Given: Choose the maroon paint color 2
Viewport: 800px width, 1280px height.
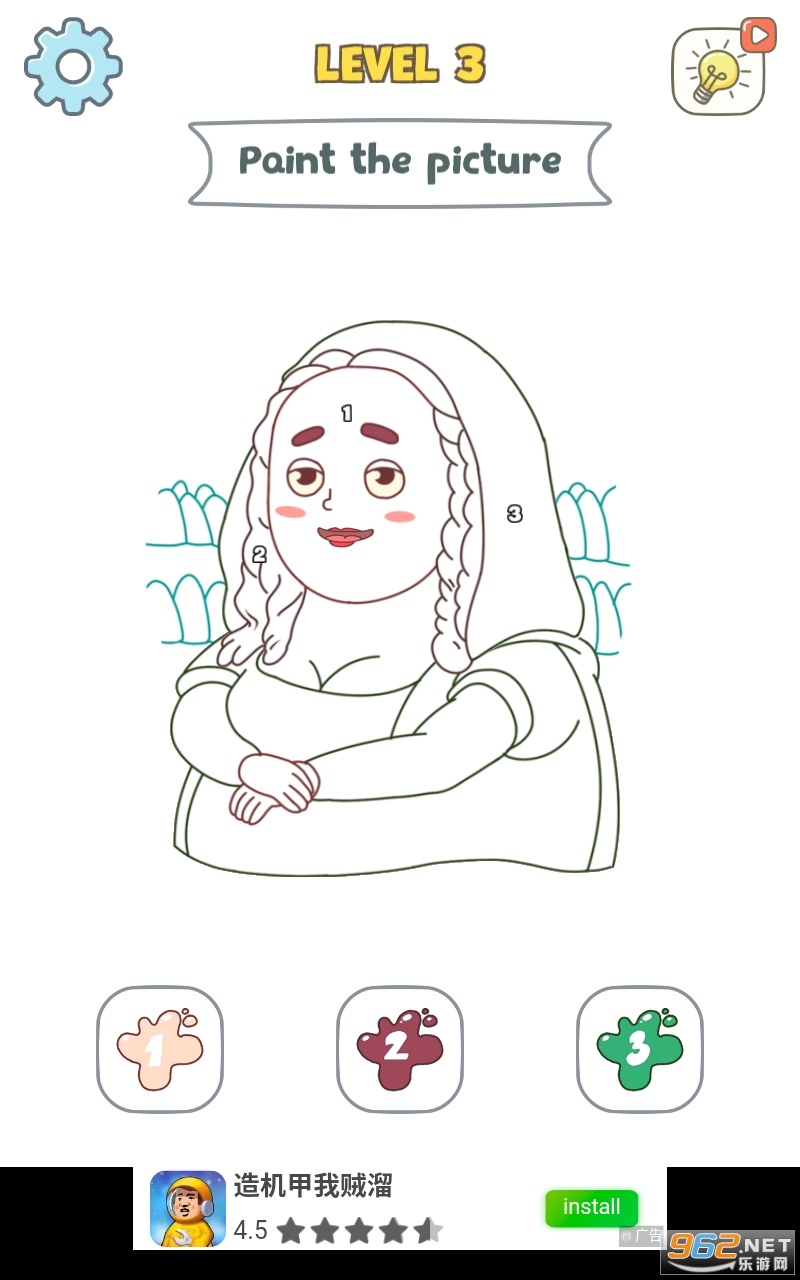Looking at the screenshot, I should [400, 1049].
